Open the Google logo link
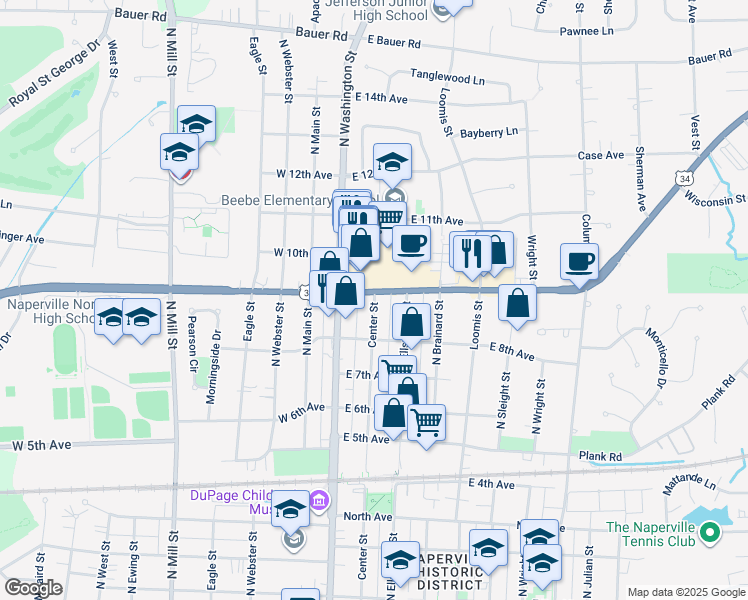Screen dimensions: 748x600 (34, 588)
